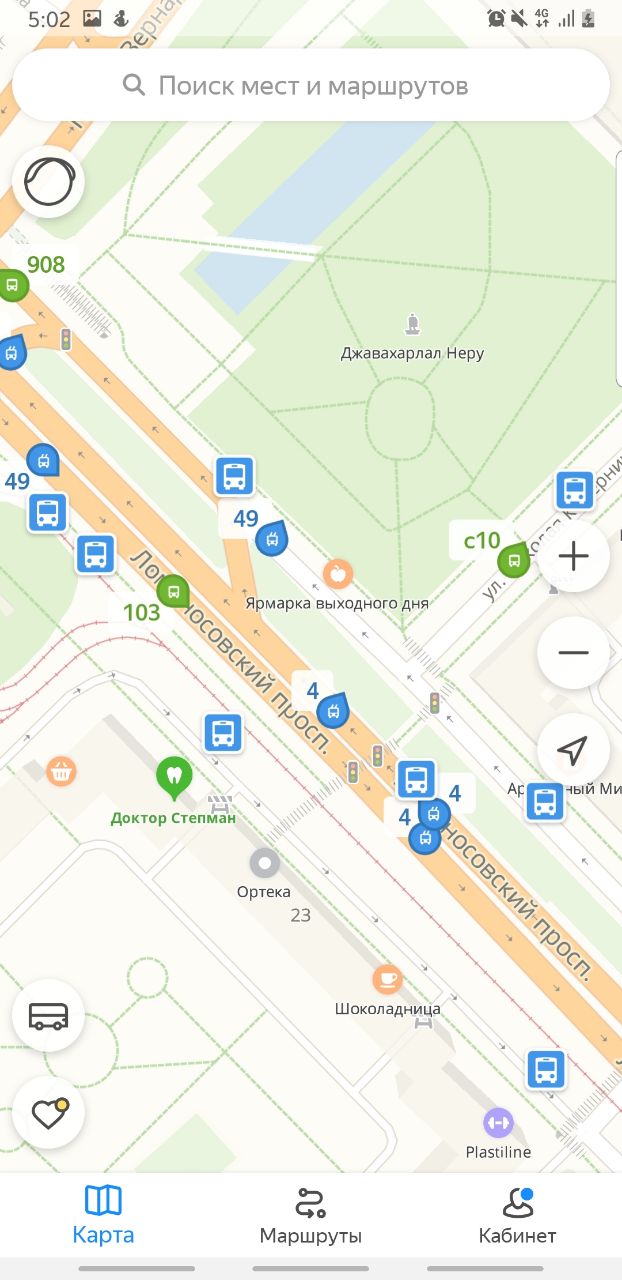
Task: Open the Кабинет tab
Action: 517,1216
